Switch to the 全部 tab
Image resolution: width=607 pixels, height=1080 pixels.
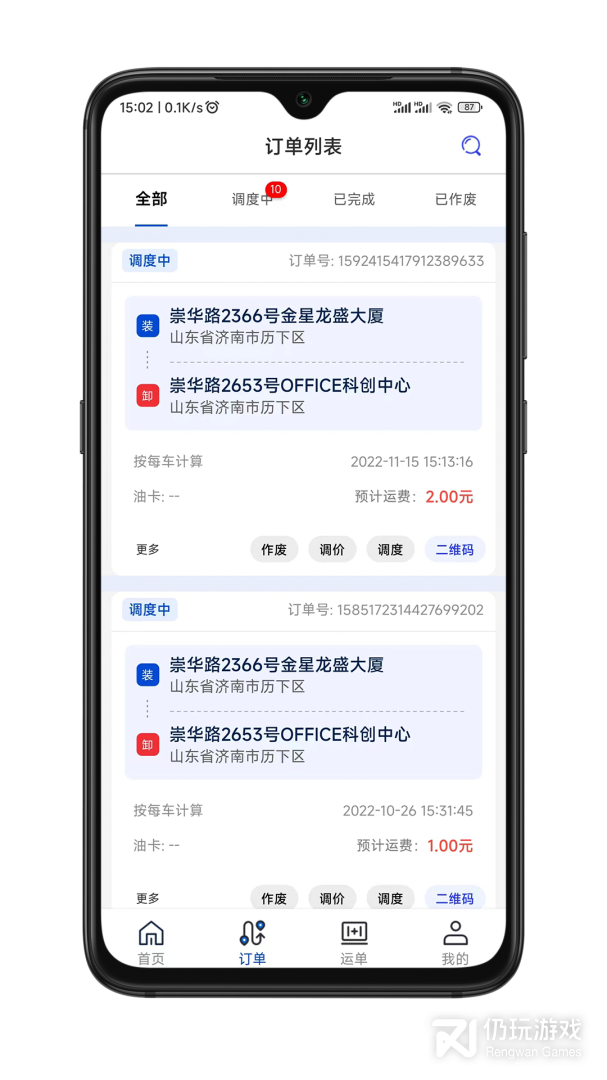pyautogui.click(x=151, y=199)
